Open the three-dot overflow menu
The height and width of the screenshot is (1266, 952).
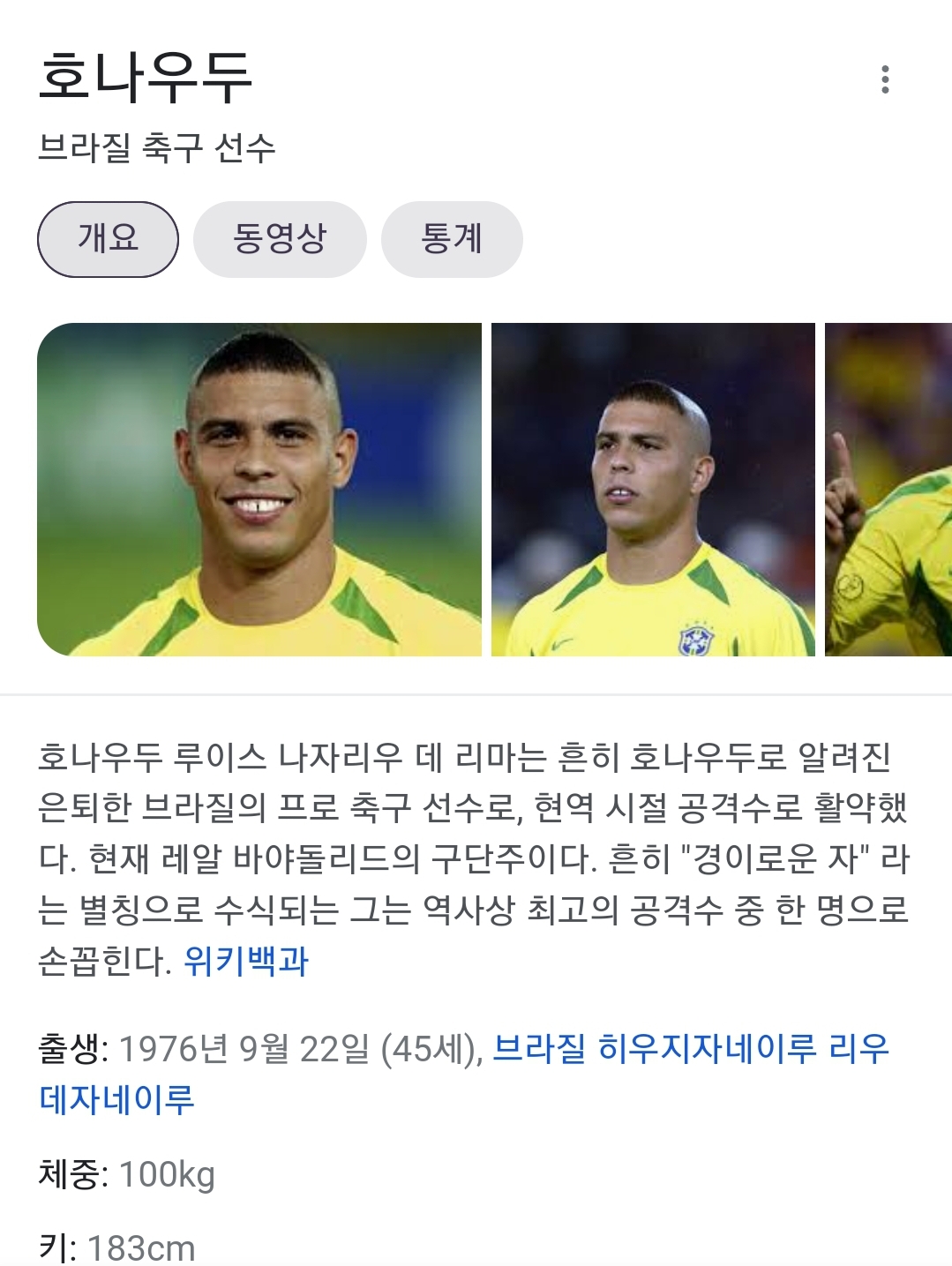click(885, 79)
